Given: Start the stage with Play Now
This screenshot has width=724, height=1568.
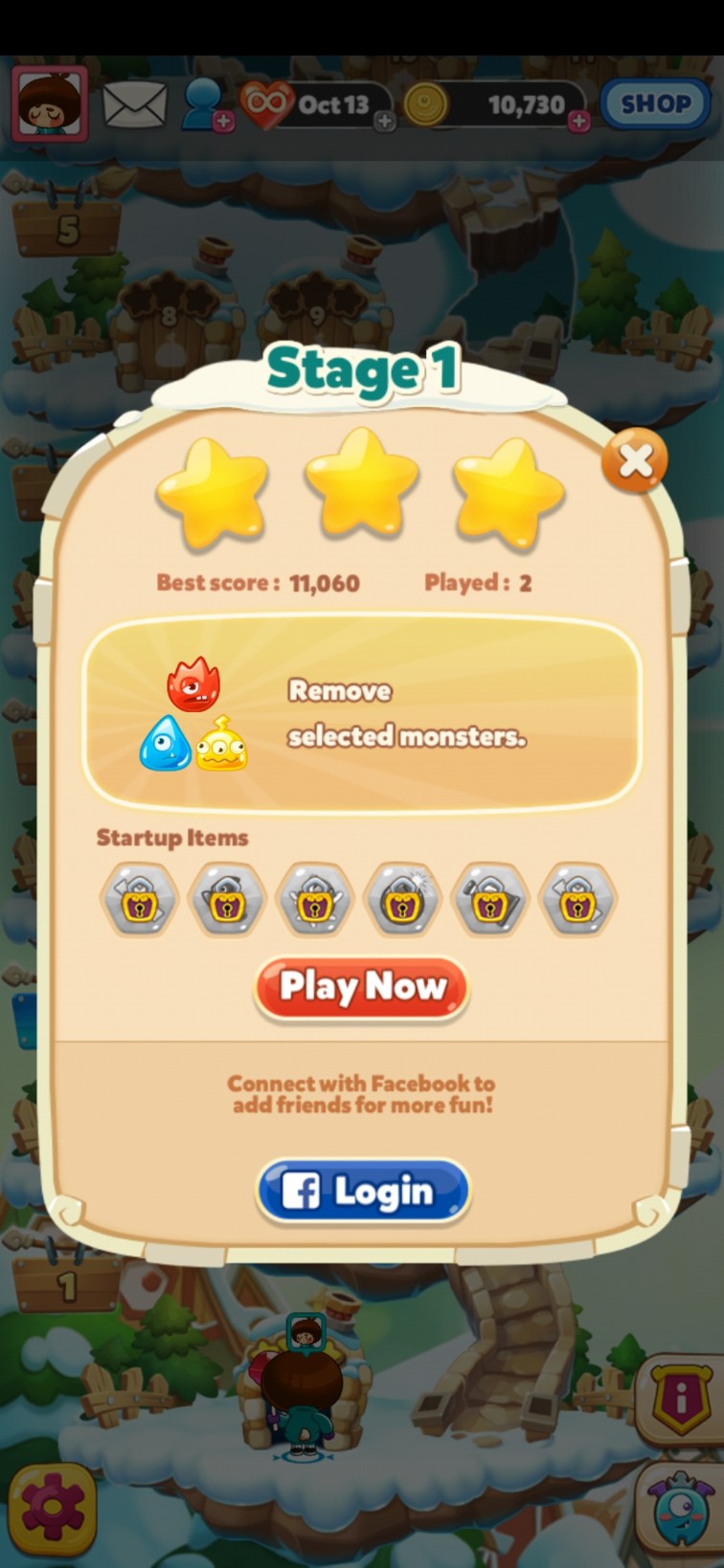Looking at the screenshot, I should click(x=362, y=987).
